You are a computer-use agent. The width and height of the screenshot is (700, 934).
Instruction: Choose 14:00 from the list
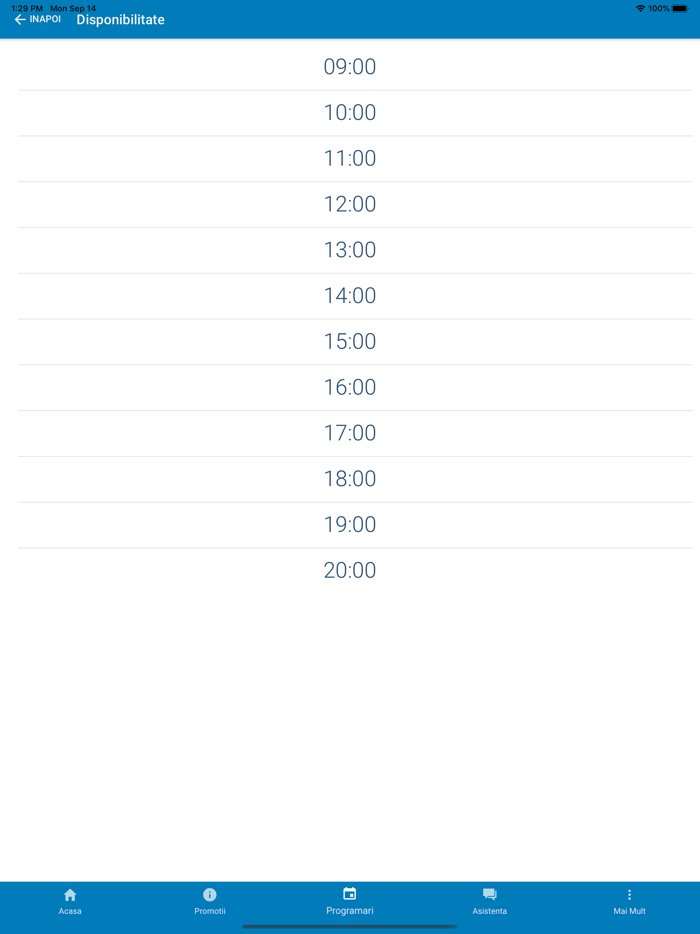[x=350, y=296]
